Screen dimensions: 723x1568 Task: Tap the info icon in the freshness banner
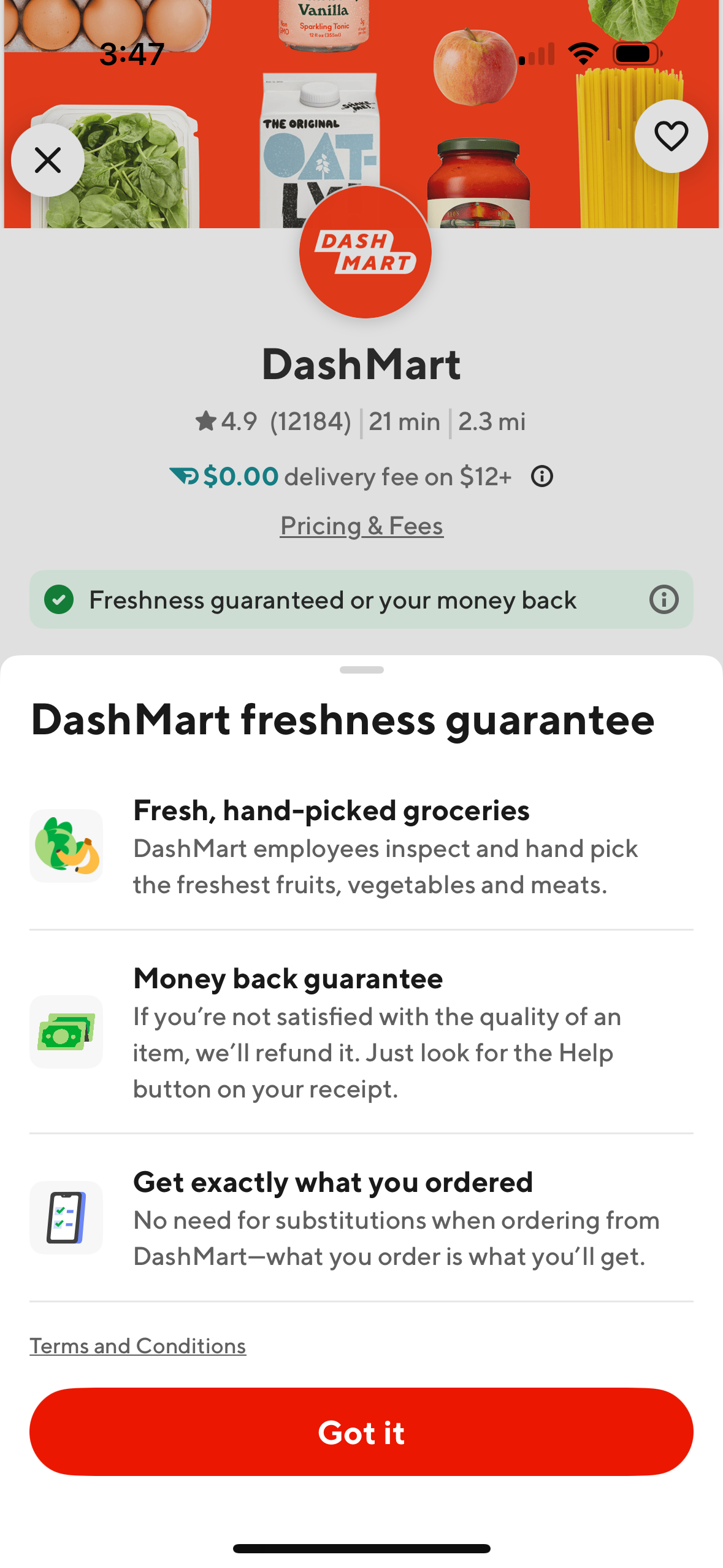click(x=664, y=600)
